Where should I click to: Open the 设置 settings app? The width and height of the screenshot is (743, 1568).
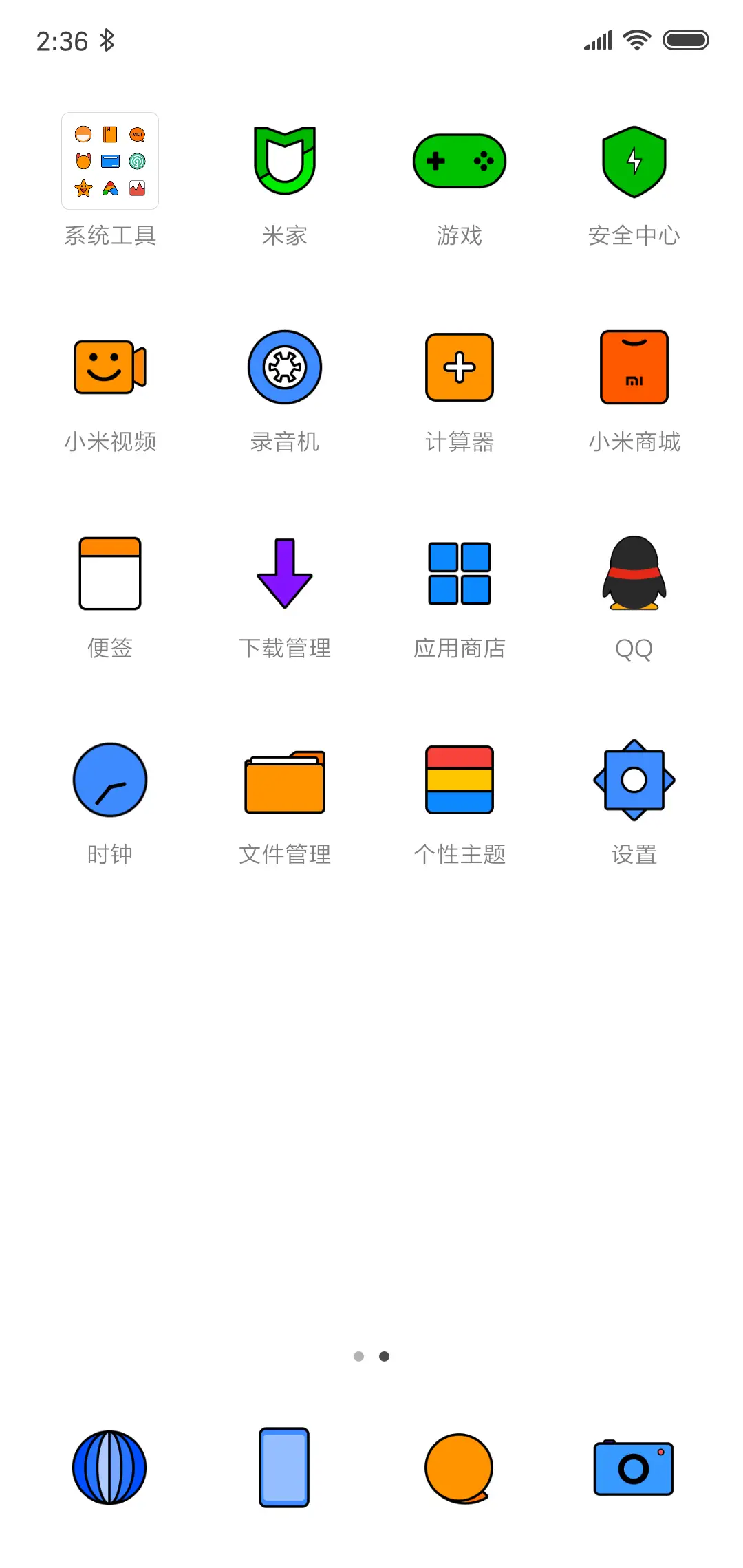coord(634,779)
